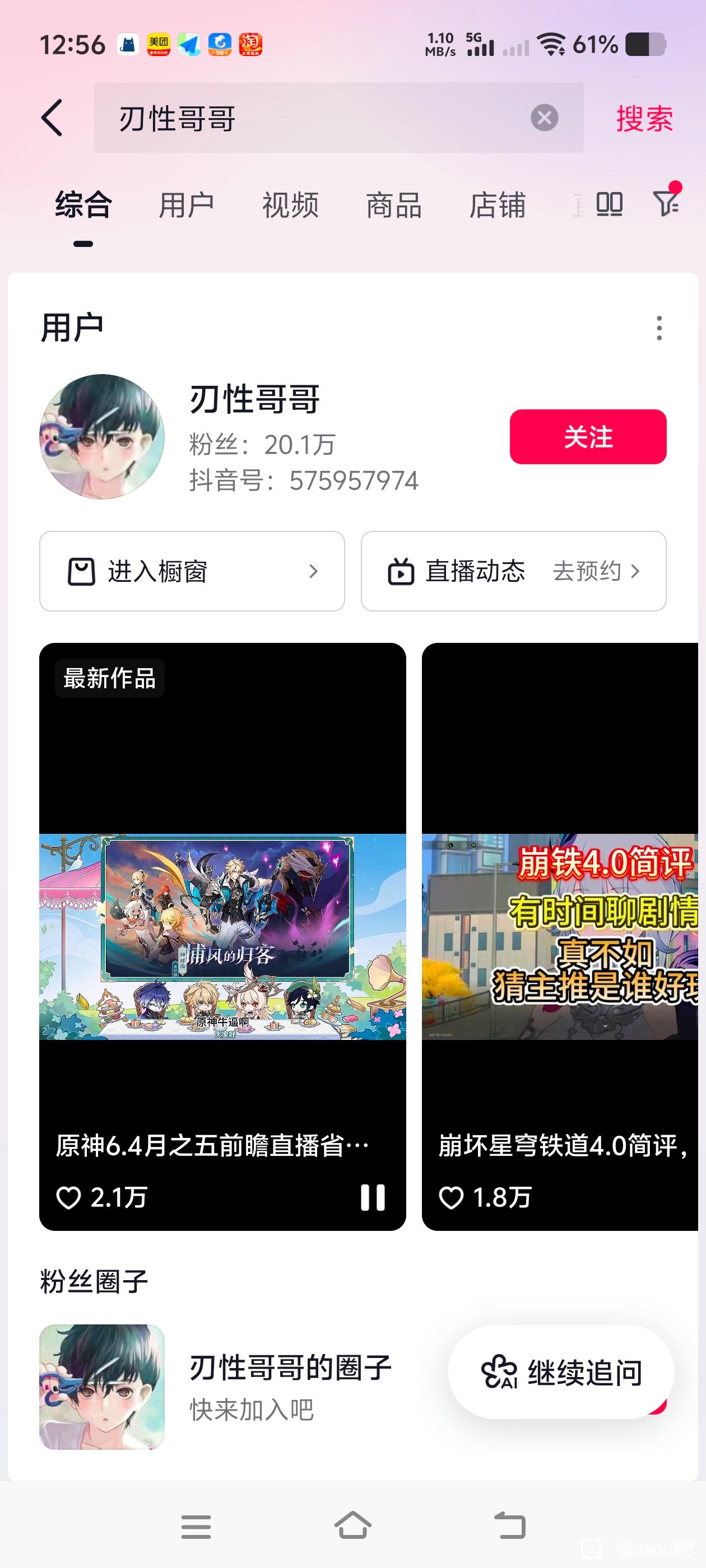This screenshot has width=706, height=1568.
Task: Tap the red 搜索 button
Action: click(x=644, y=118)
